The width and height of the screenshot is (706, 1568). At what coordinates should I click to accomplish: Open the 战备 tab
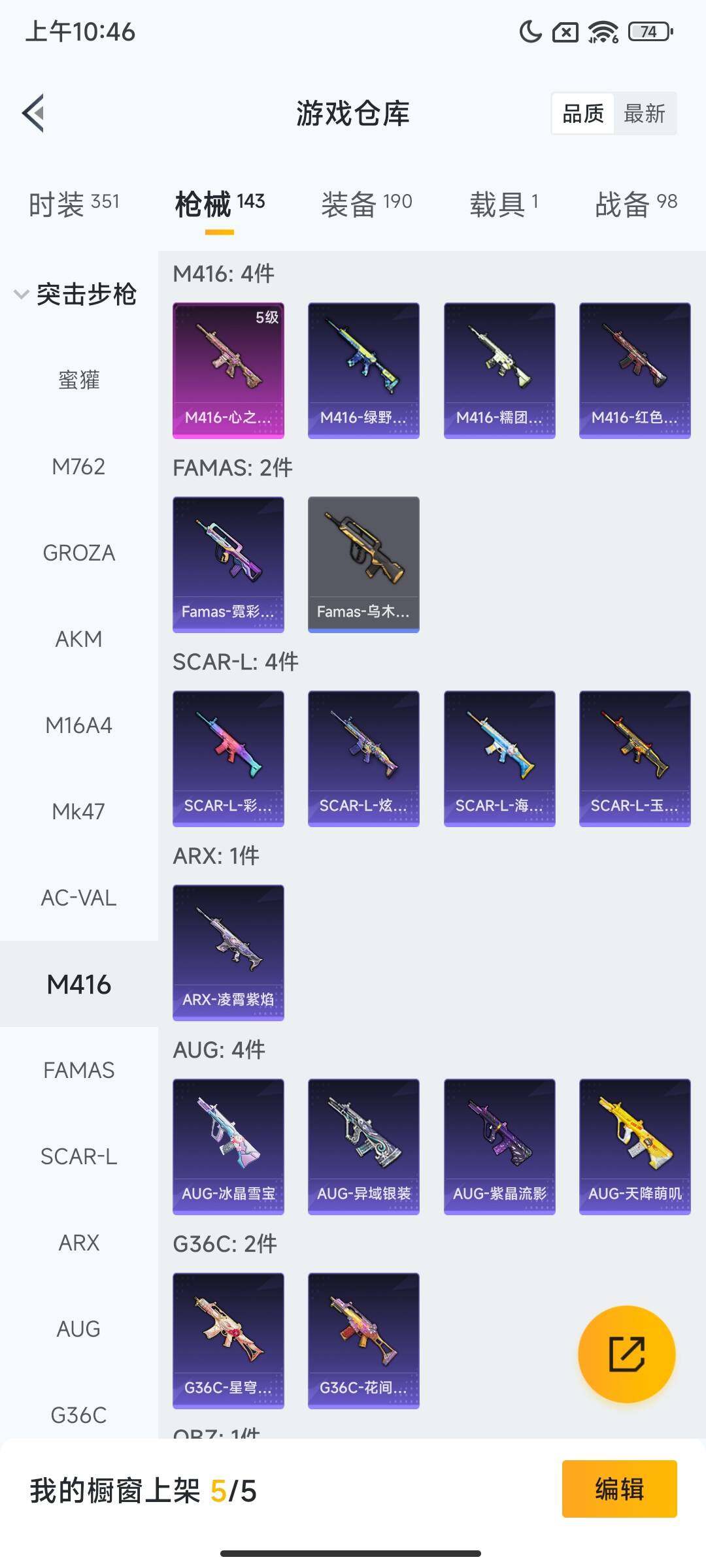pyautogui.click(x=635, y=204)
